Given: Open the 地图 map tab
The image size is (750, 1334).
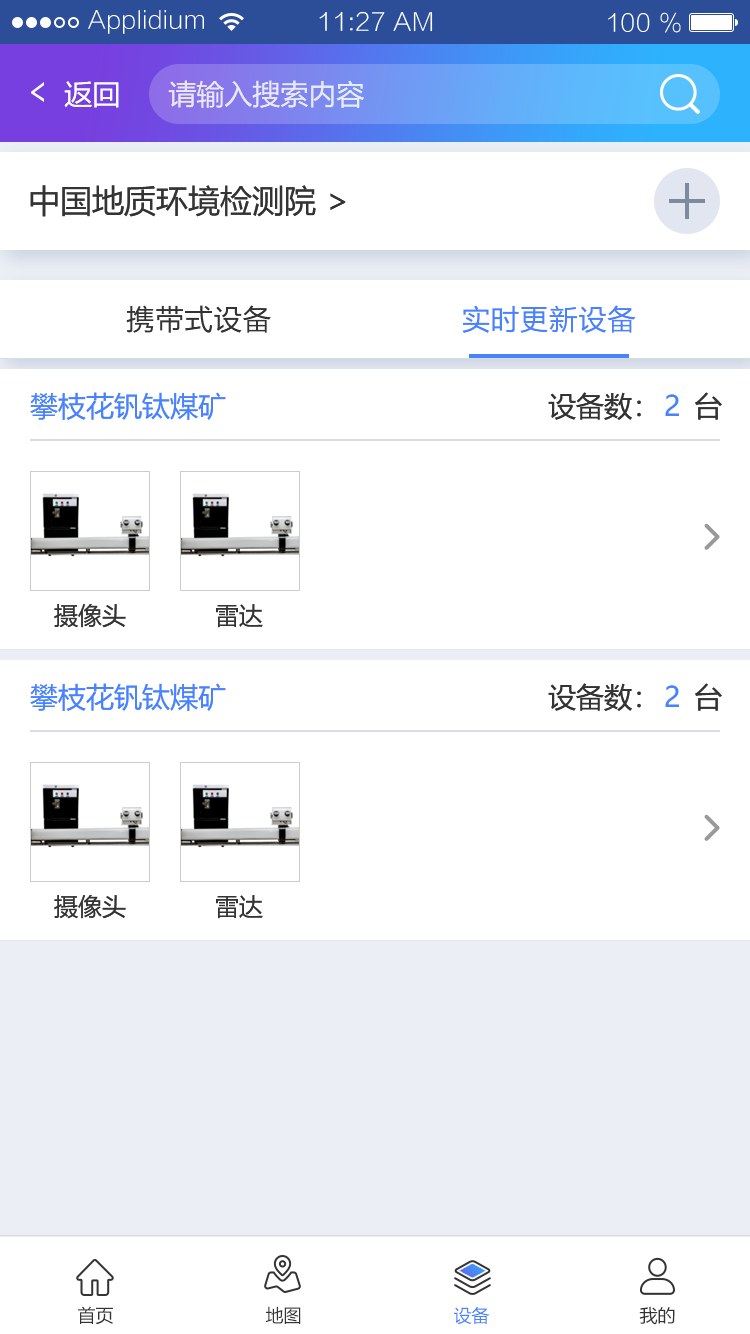Looking at the screenshot, I should point(283,1290).
